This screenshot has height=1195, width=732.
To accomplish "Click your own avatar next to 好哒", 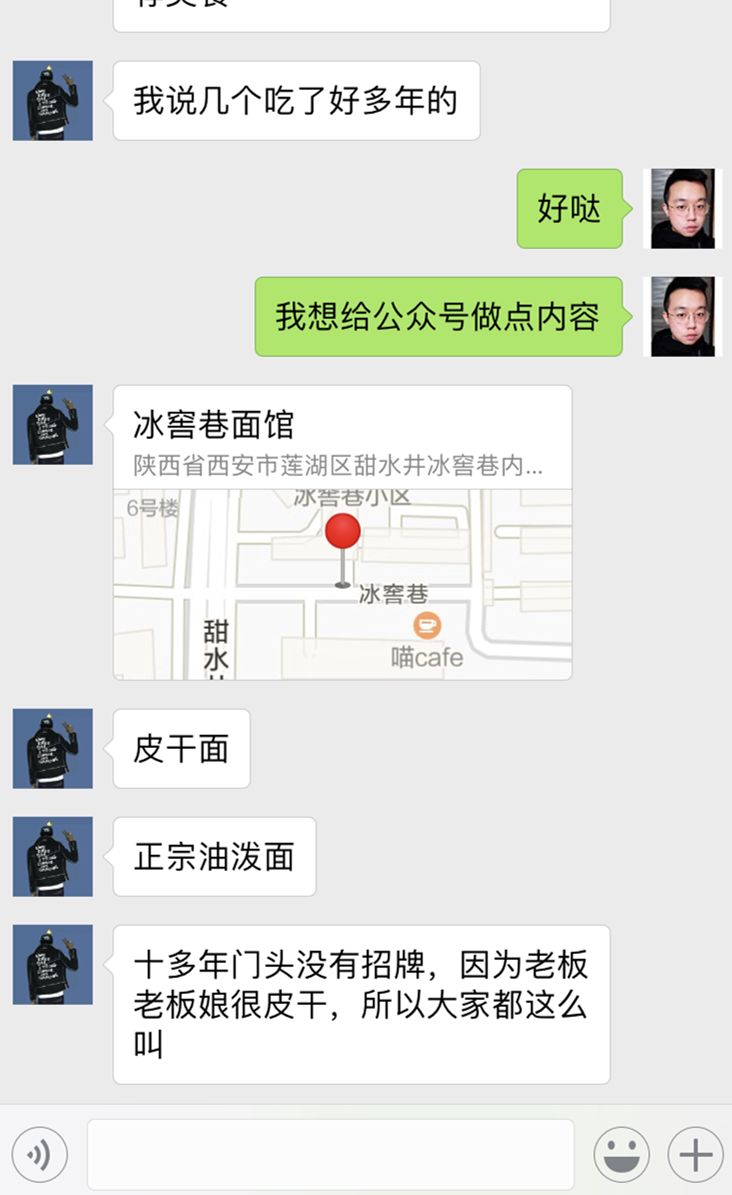I will tap(682, 208).
